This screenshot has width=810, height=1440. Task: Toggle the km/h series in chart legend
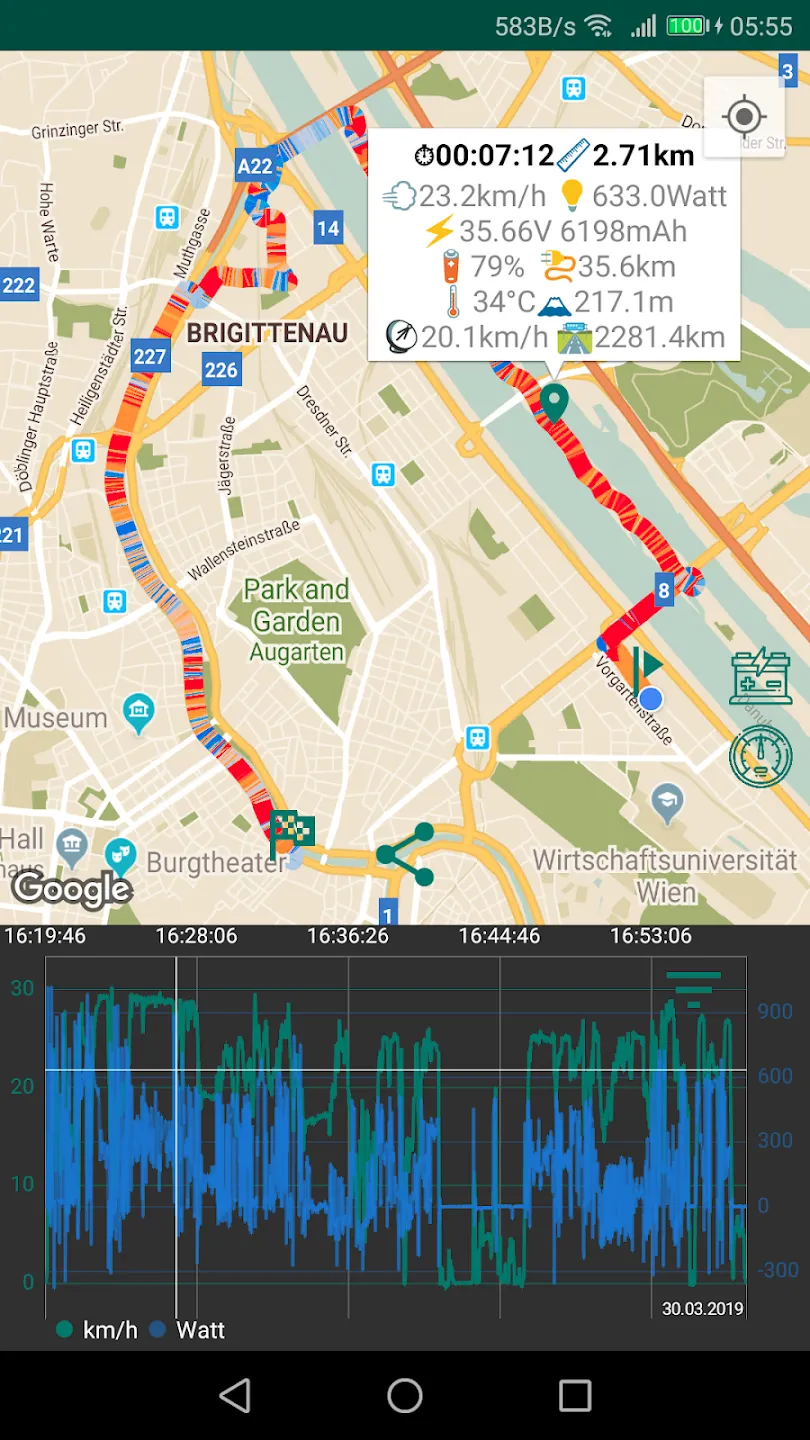coord(97,1330)
